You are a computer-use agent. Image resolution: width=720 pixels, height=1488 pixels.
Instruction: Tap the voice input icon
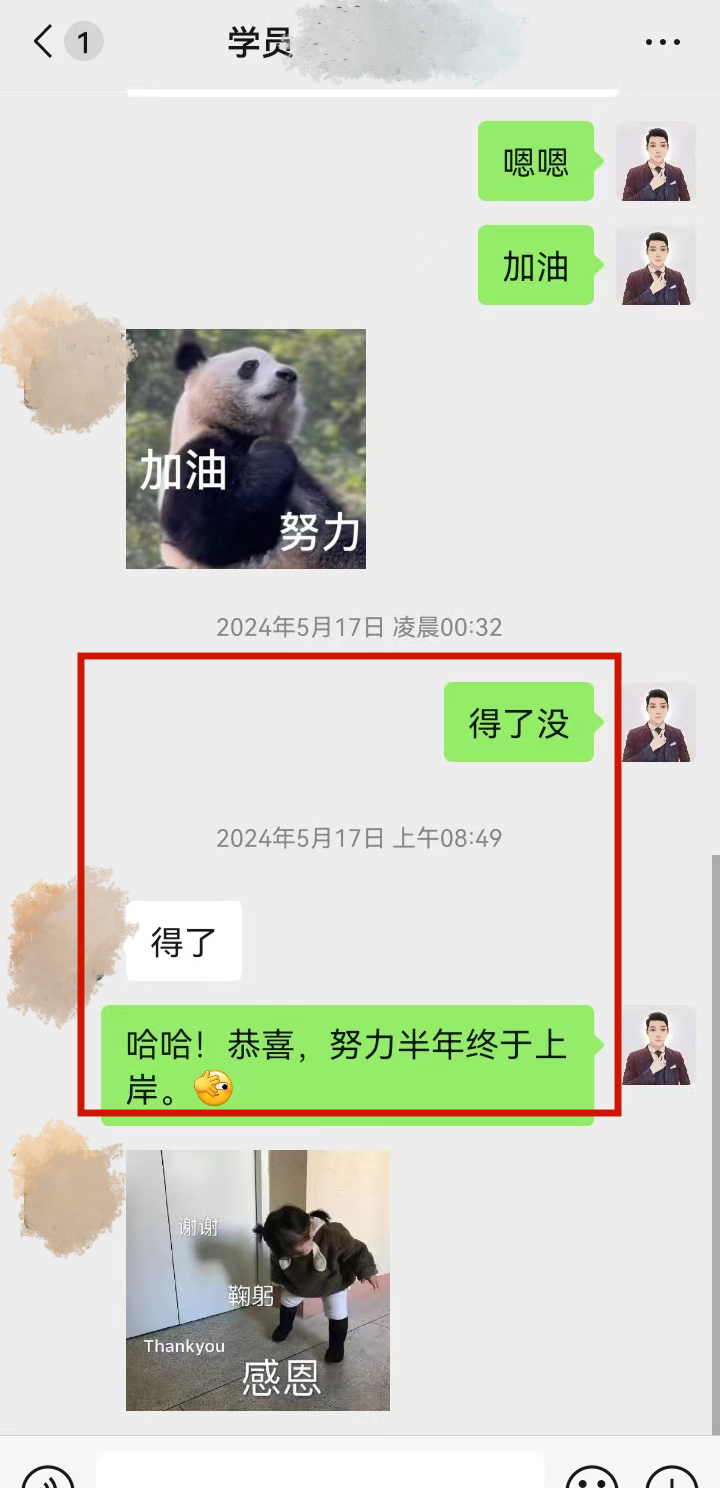pyautogui.click(x=47, y=1478)
